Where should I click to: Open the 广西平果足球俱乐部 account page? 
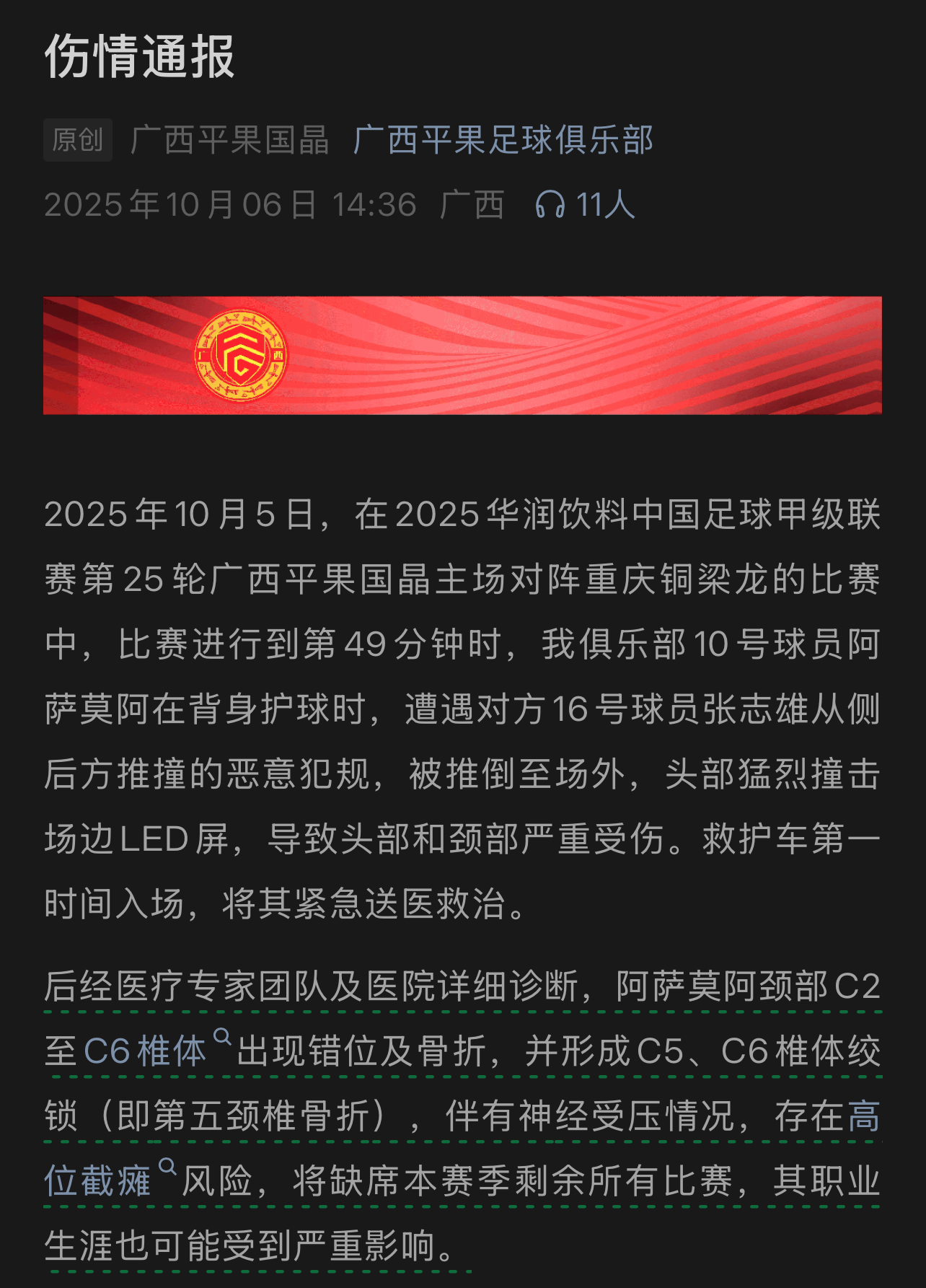click(x=503, y=140)
